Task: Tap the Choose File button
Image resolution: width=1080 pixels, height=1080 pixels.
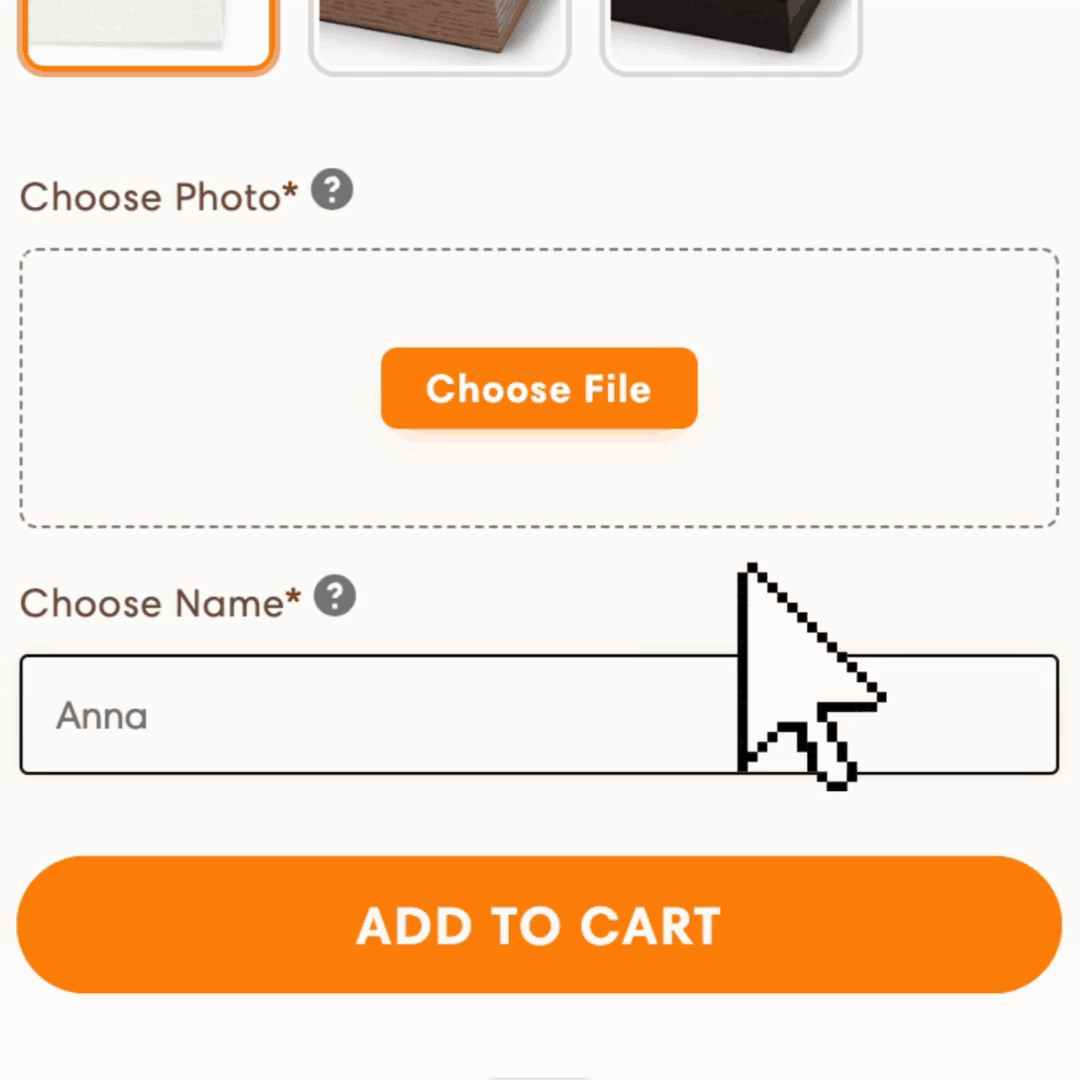Action: click(538, 388)
